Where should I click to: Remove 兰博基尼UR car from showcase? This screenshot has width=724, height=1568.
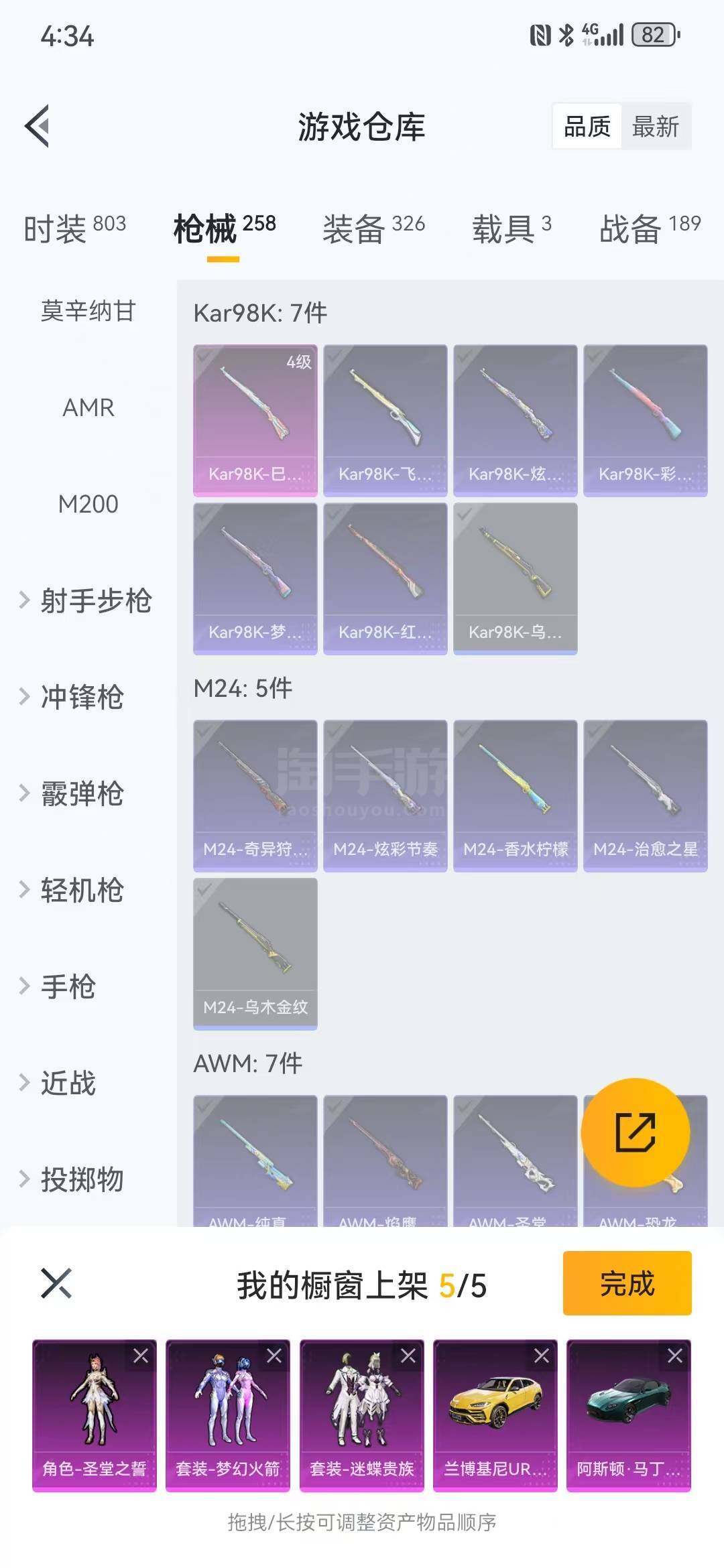[x=542, y=1356]
